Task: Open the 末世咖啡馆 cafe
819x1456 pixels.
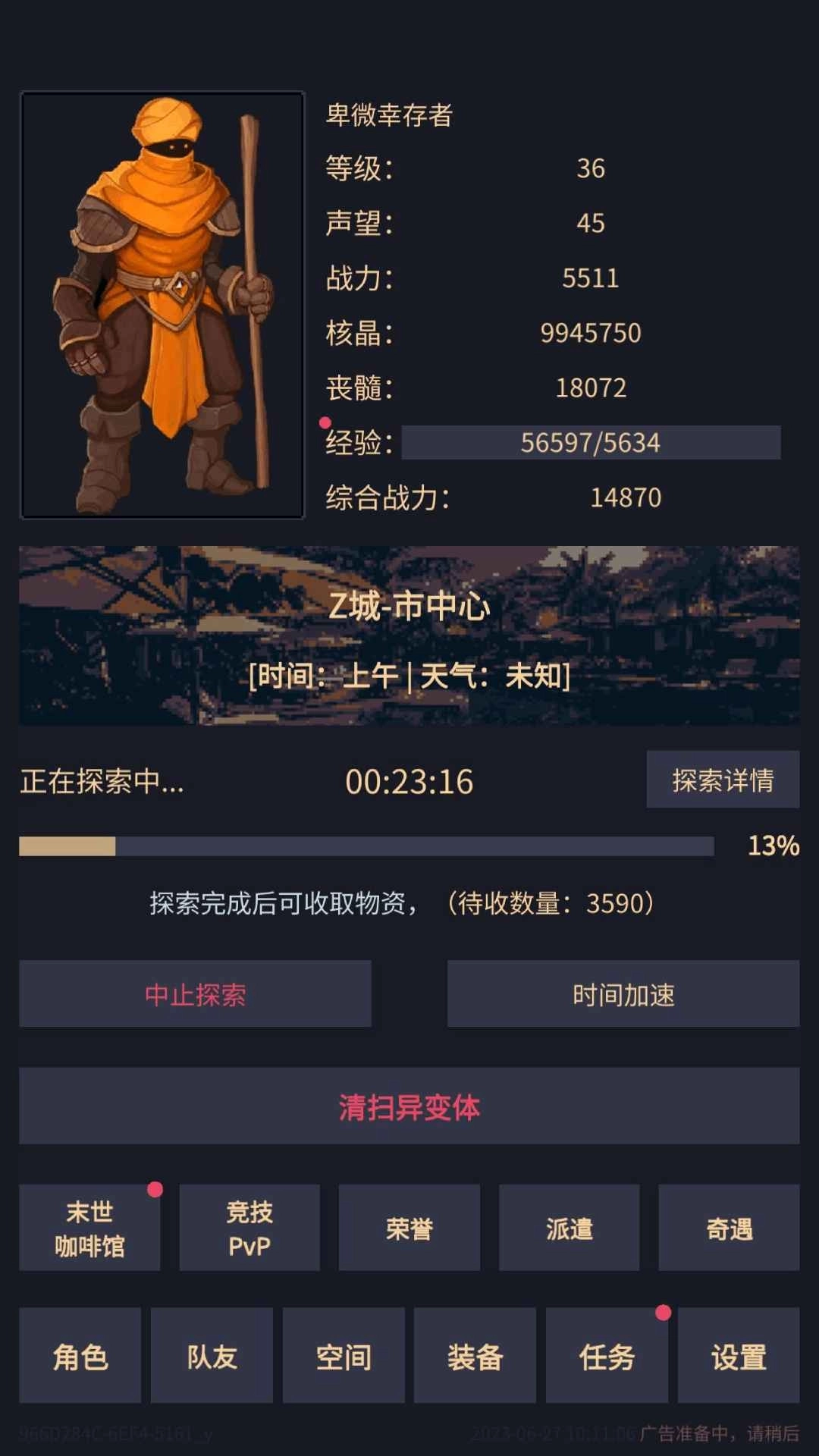Action: [x=89, y=1228]
